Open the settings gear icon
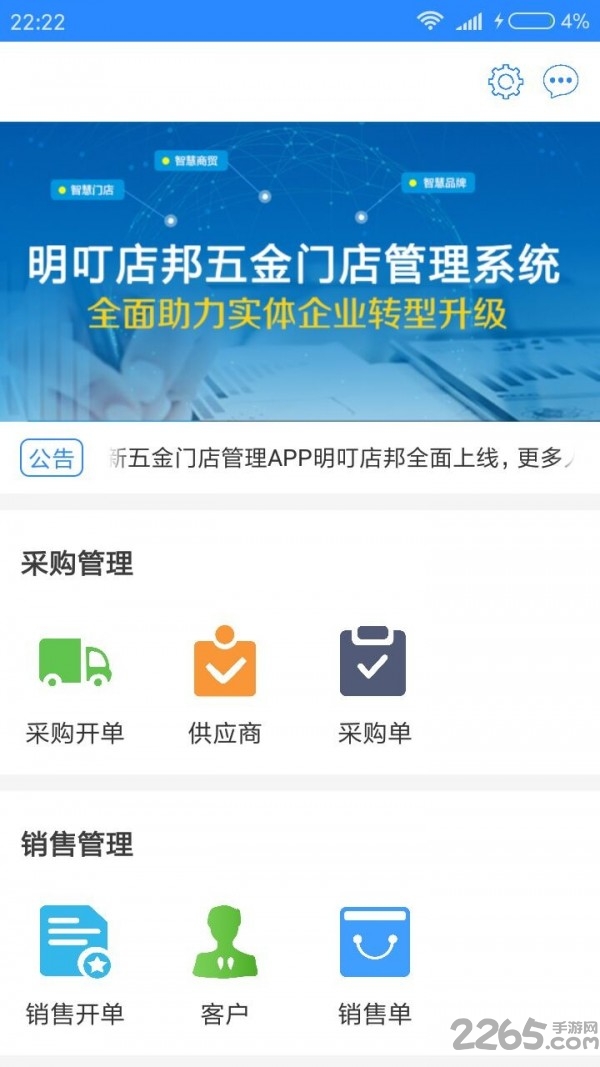 coord(505,81)
